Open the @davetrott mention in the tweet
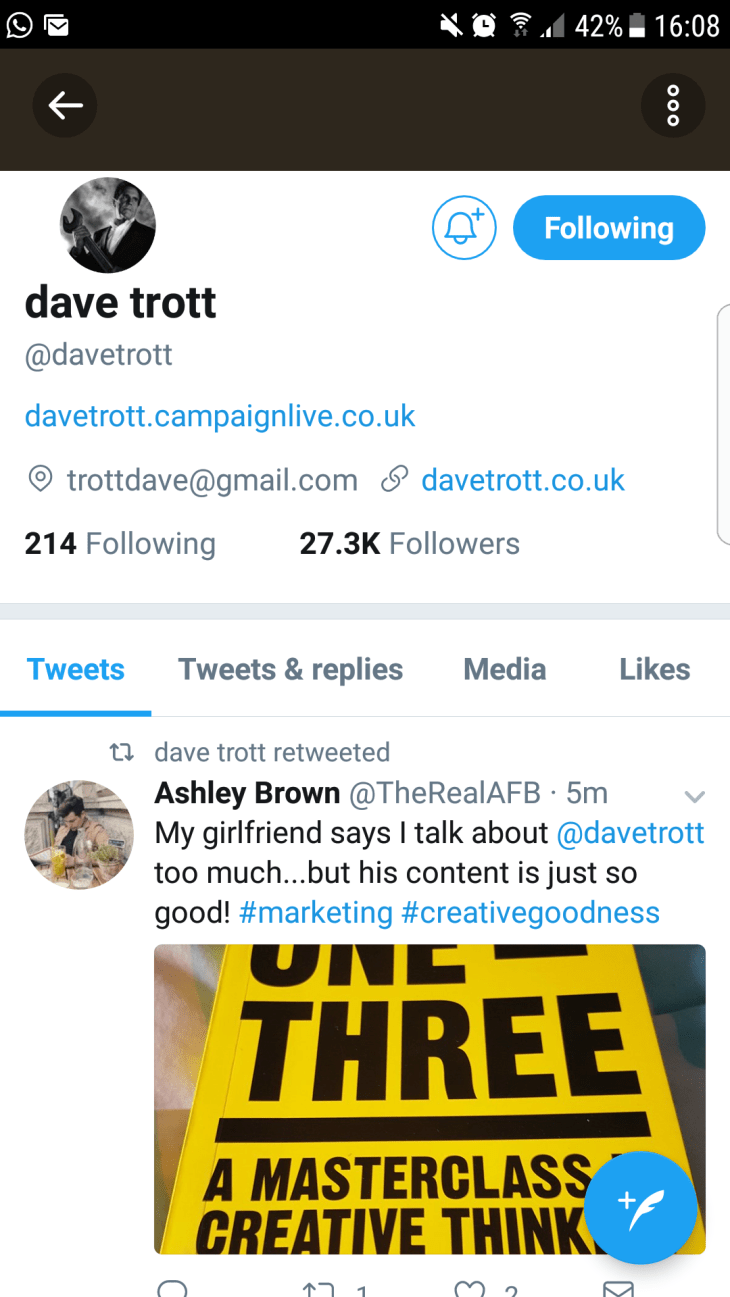Image resolution: width=730 pixels, height=1297 pixels. point(630,833)
